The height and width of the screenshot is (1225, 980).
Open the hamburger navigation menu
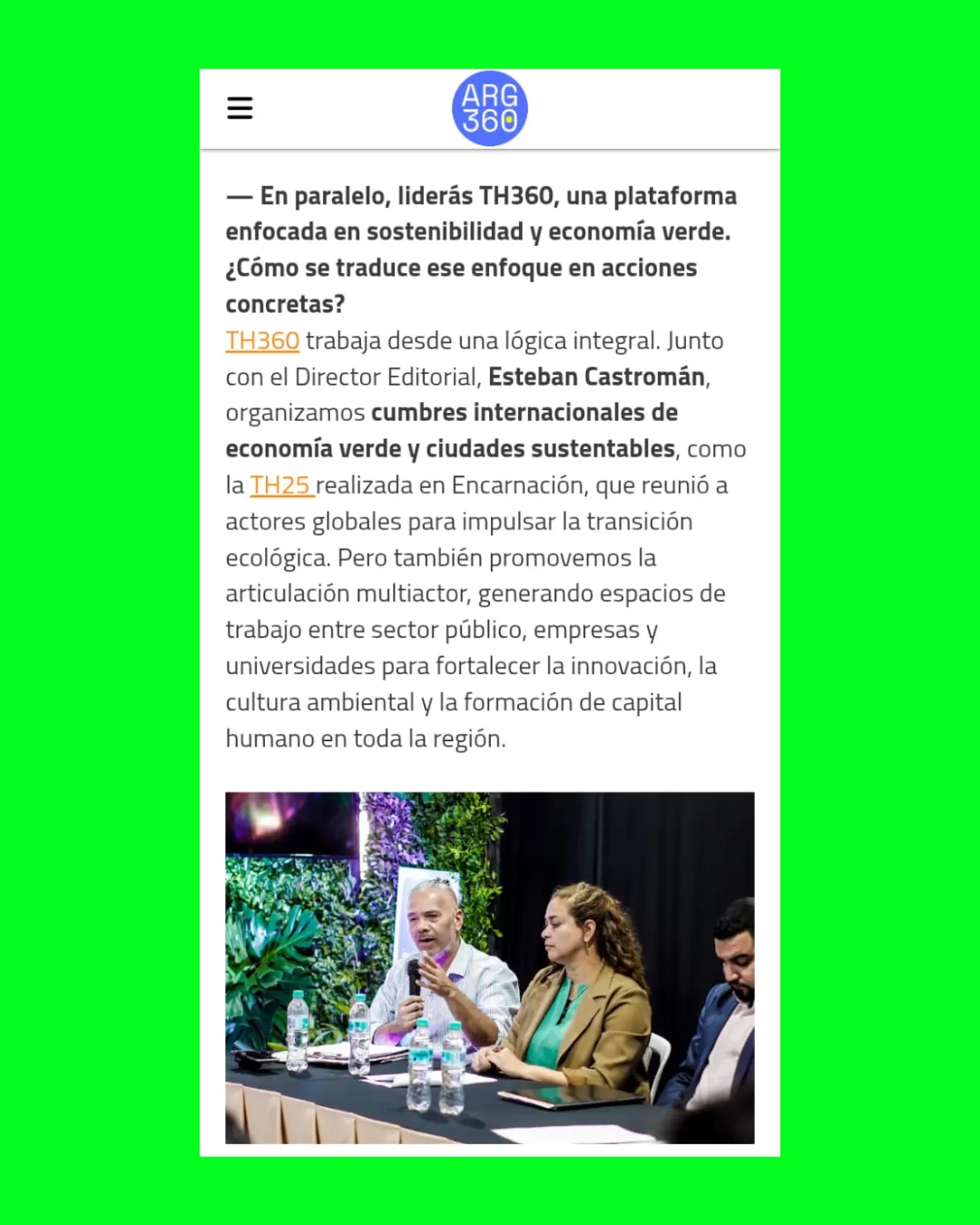tap(240, 108)
